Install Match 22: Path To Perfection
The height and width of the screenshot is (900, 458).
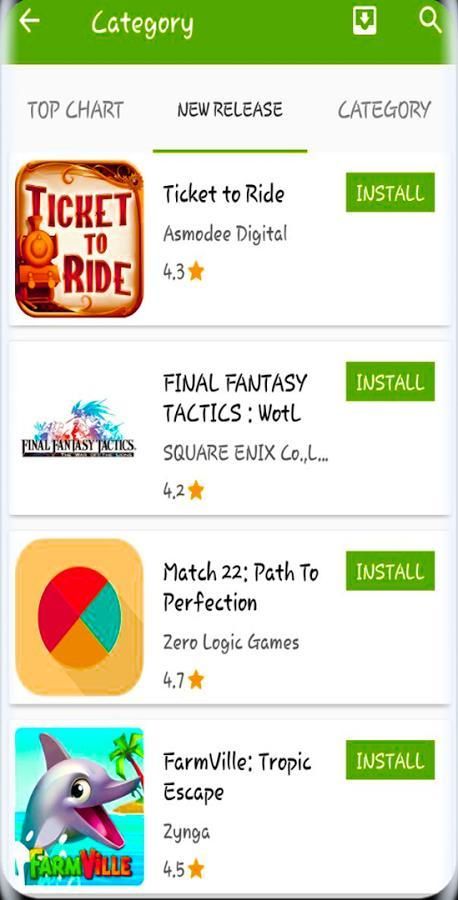point(390,571)
